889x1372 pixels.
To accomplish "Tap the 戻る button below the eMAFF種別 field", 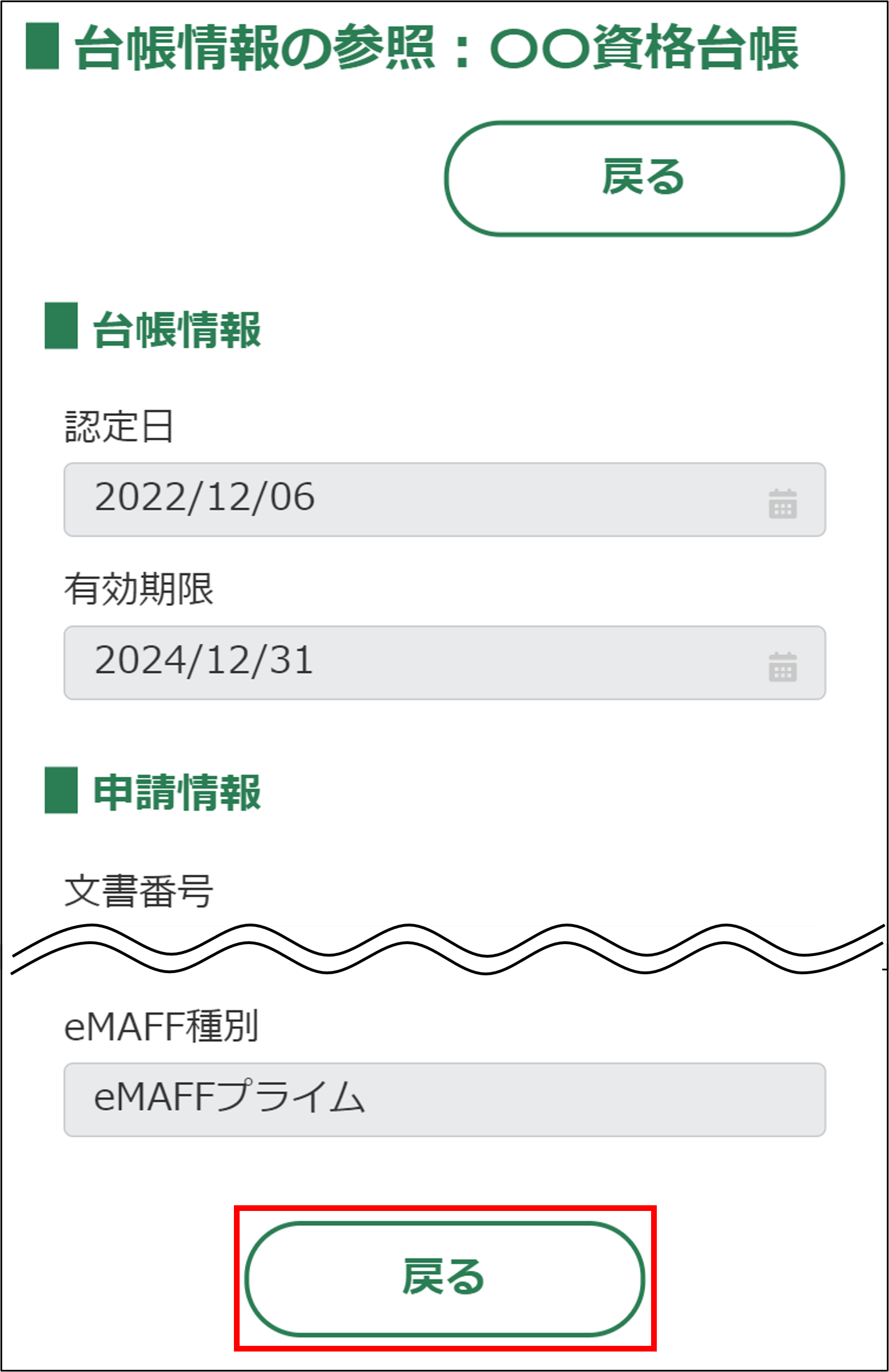I will coord(444,1278).
